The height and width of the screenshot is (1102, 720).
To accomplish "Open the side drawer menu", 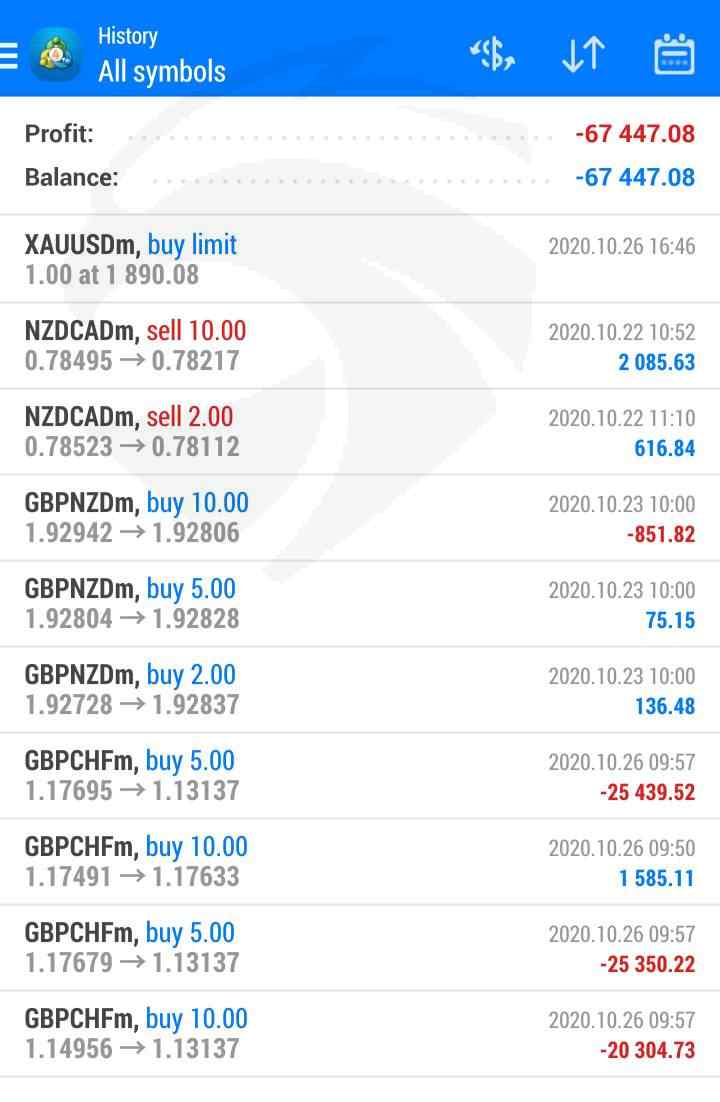I will (x=10, y=55).
